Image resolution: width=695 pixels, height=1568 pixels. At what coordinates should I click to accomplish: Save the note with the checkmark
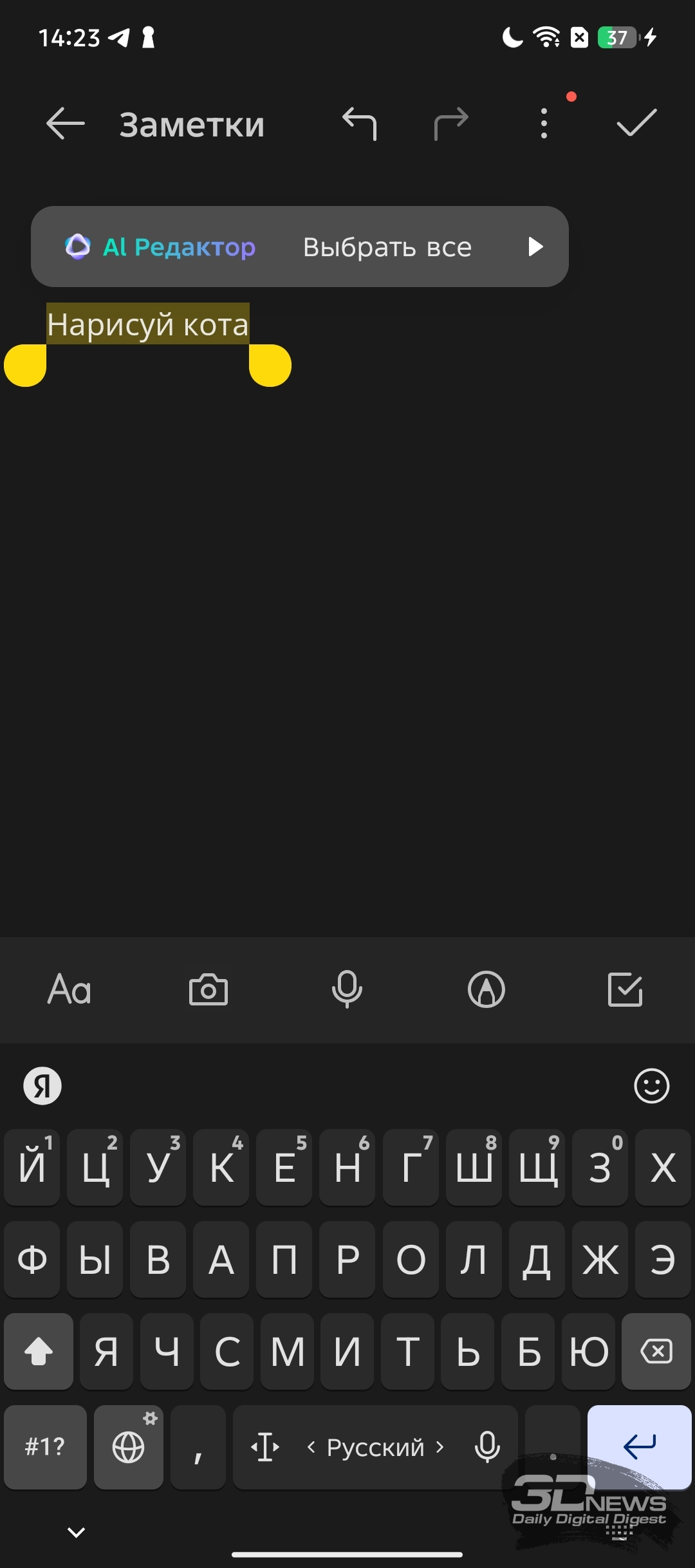[636, 123]
